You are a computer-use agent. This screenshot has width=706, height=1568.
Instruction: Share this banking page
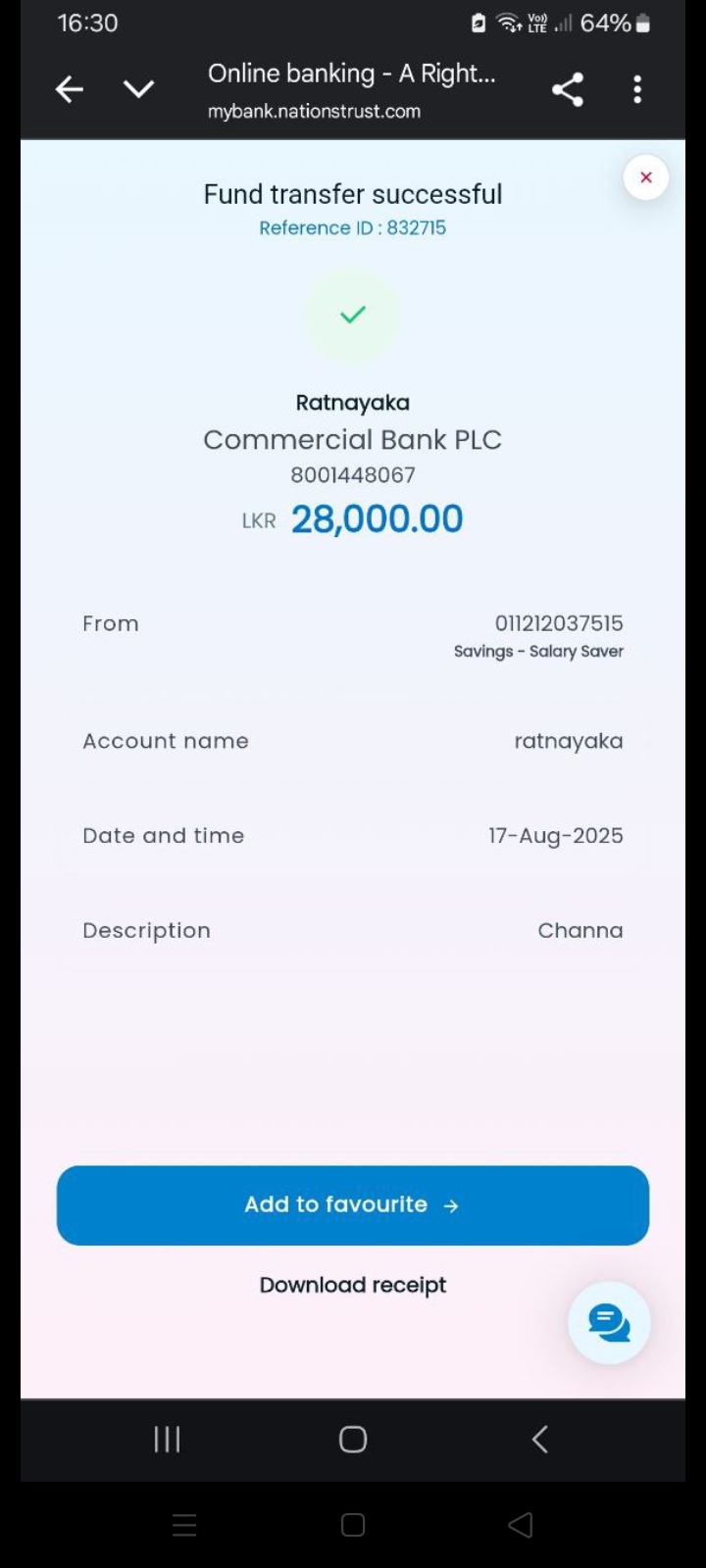tap(567, 90)
